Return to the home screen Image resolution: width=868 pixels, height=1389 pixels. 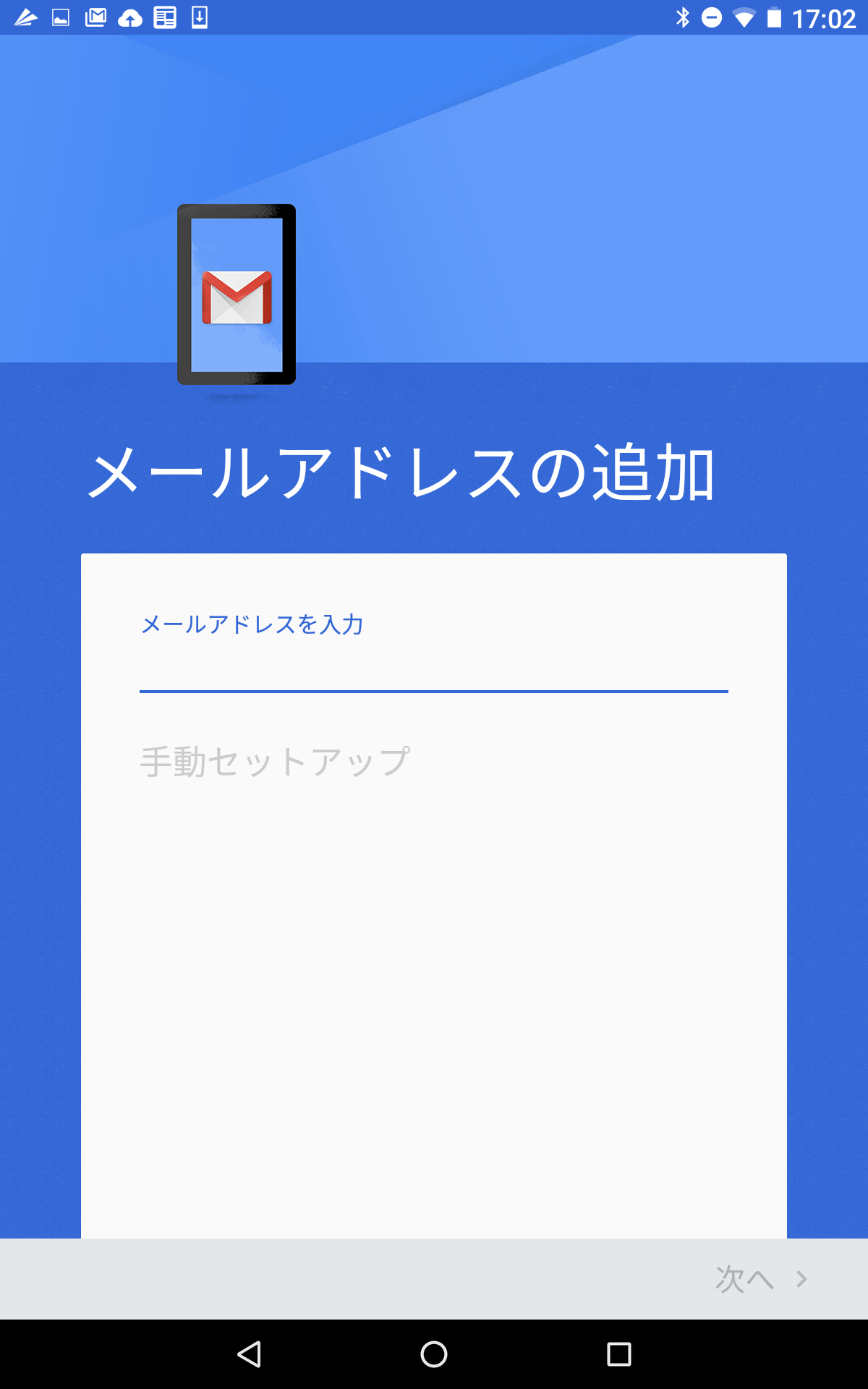[x=434, y=1354]
